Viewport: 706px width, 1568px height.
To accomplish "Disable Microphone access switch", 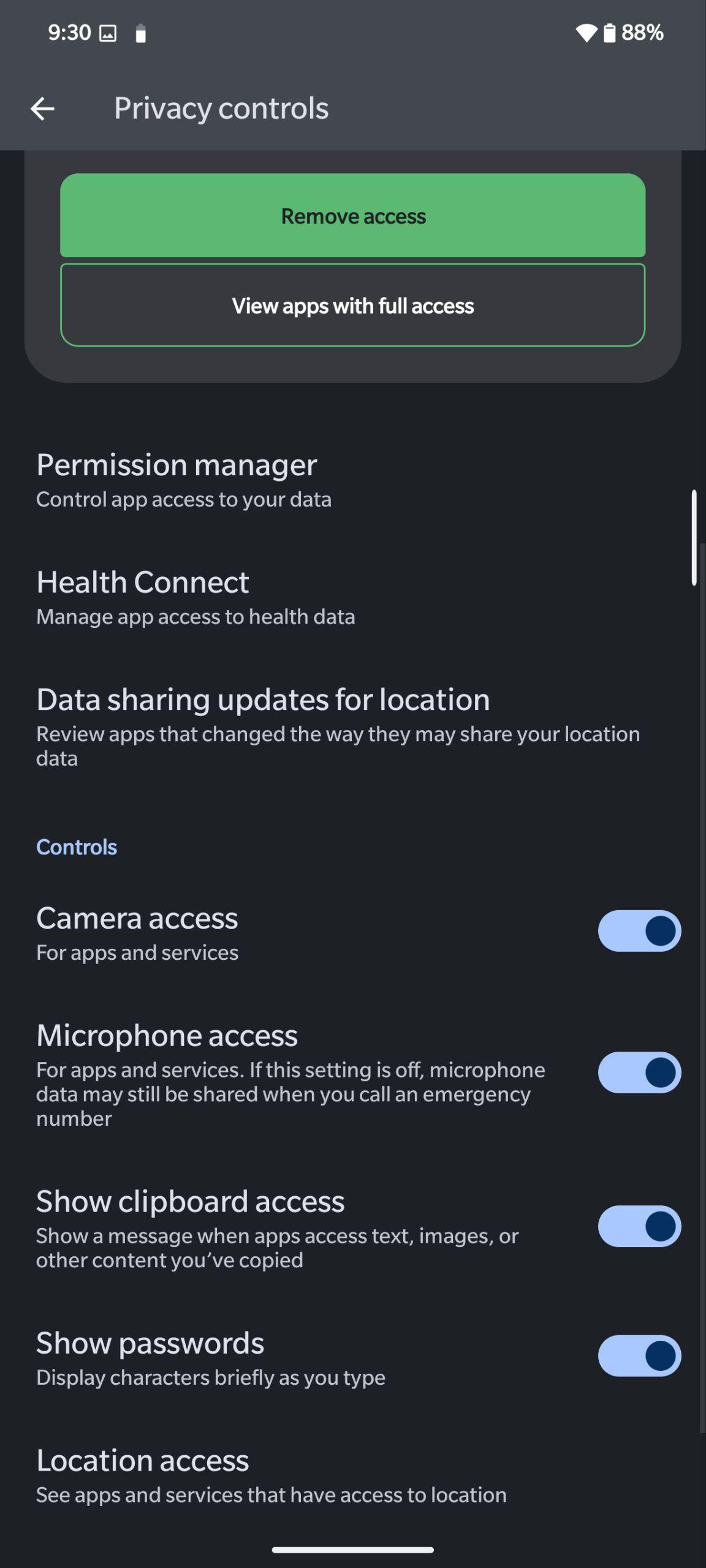I will click(639, 1072).
